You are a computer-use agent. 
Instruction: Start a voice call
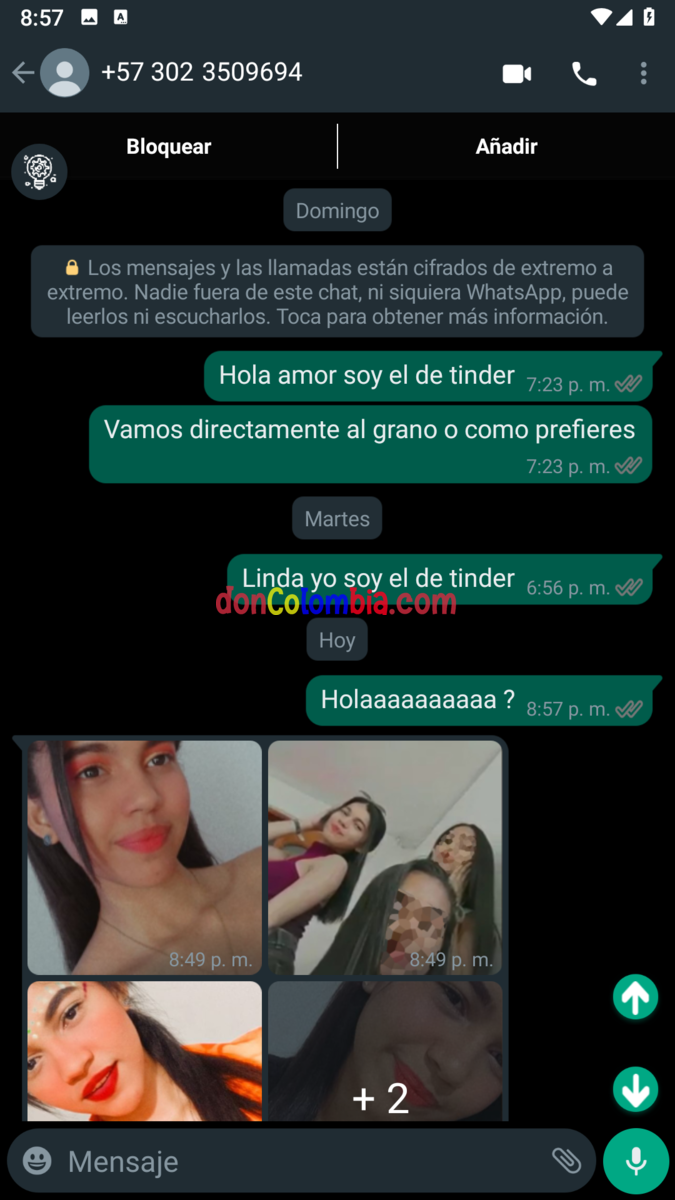(584, 74)
